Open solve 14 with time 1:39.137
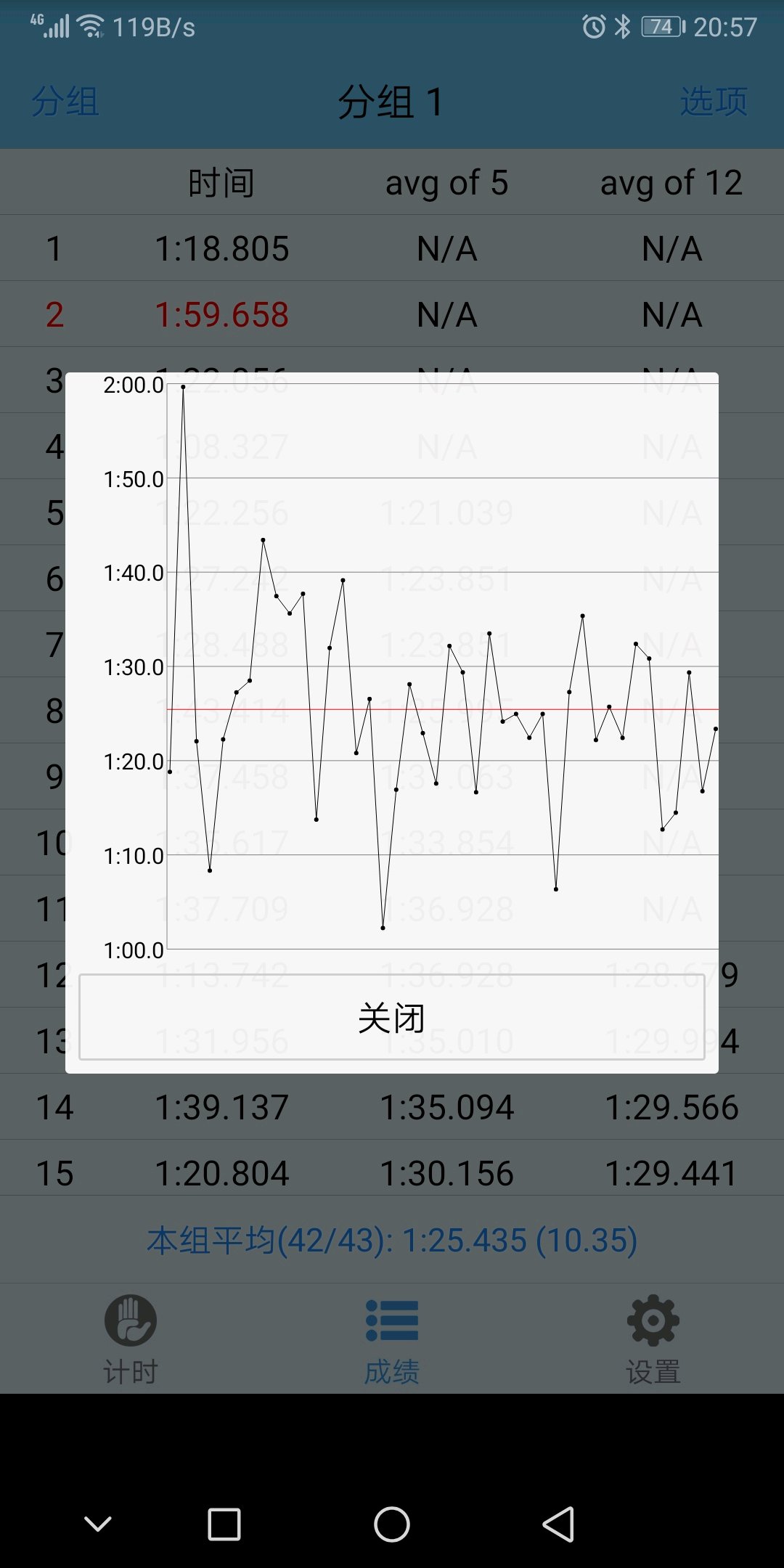This screenshot has width=784, height=1568. click(392, 1107)
